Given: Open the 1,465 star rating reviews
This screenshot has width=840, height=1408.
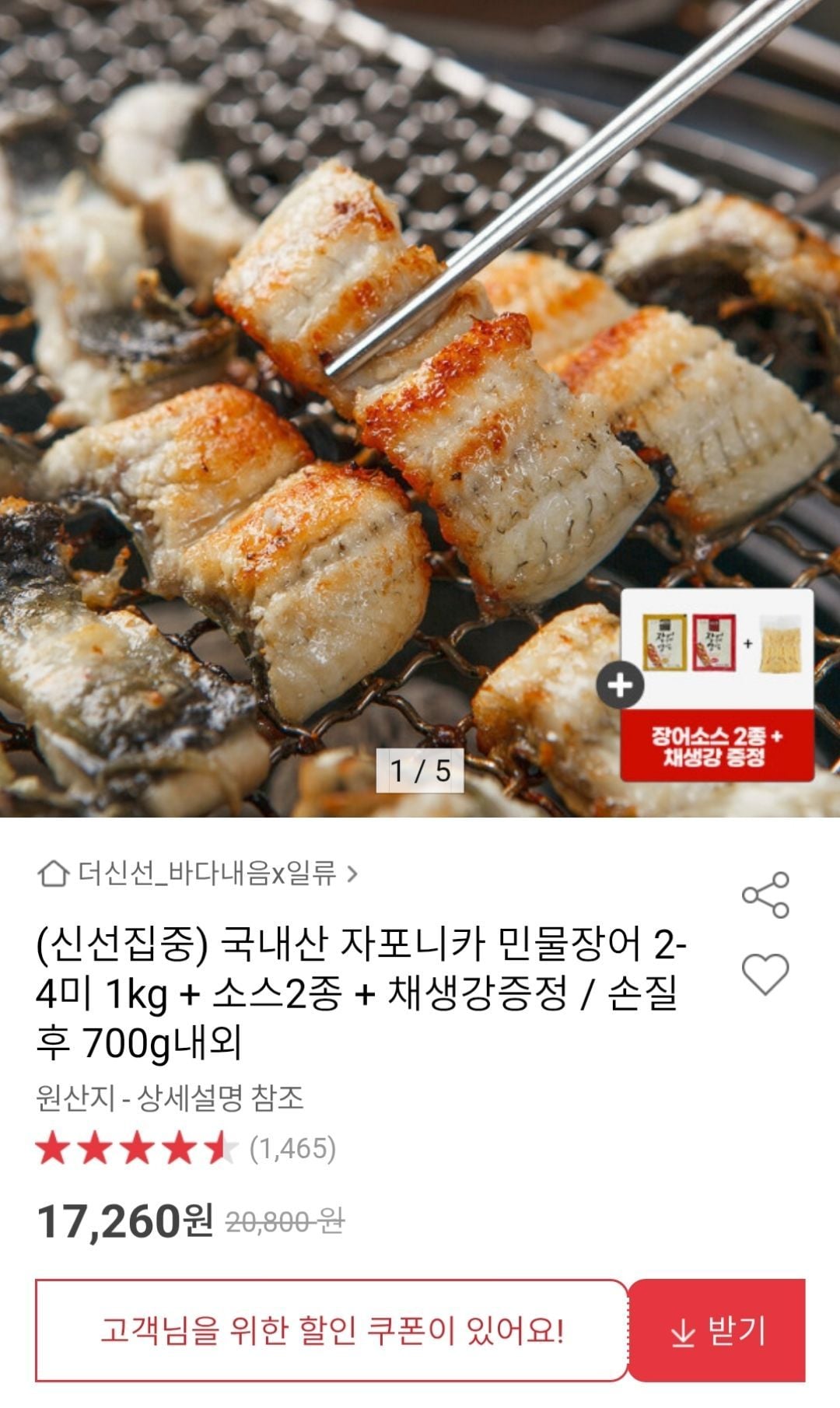Looking at the screenshot, I should click(x=187, y=1148).
